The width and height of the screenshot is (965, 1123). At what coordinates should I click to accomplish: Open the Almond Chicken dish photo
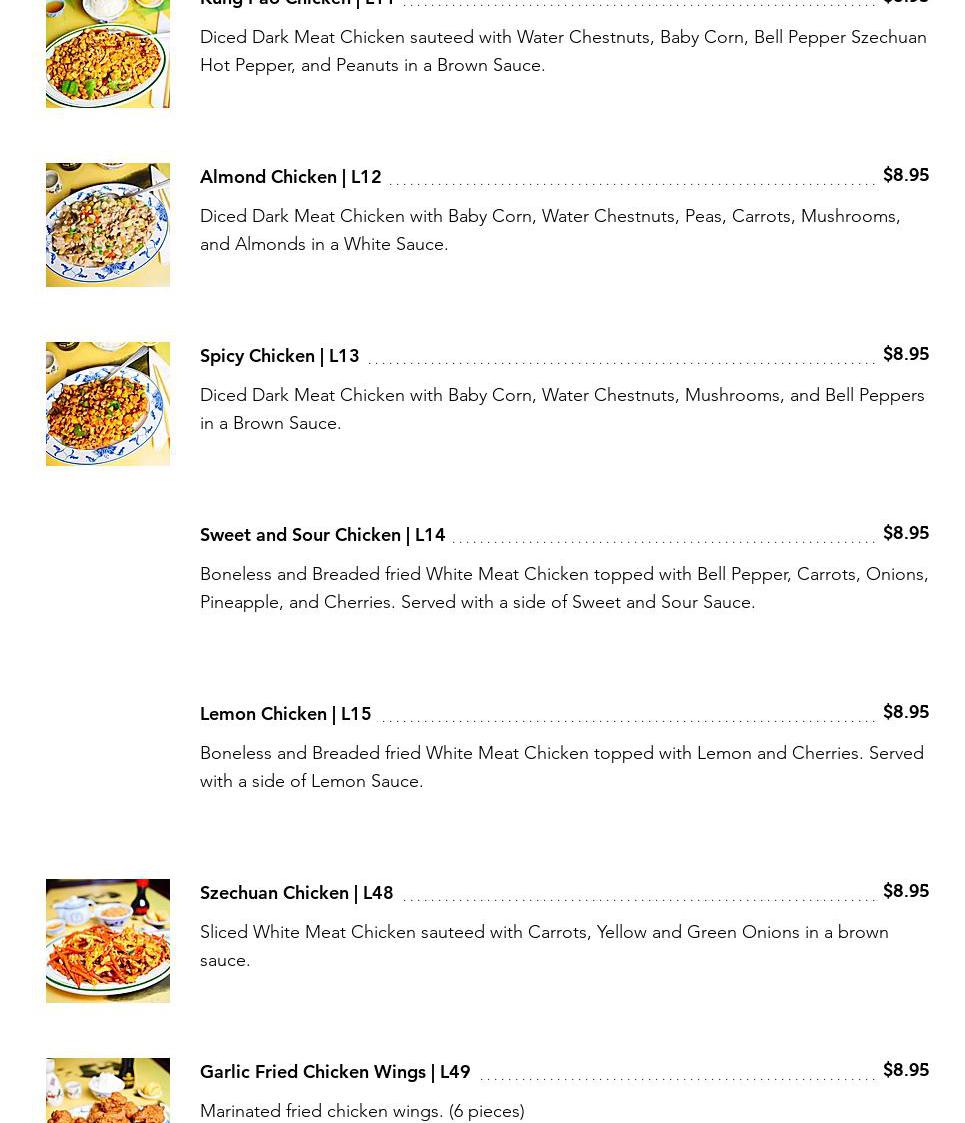(108, 225)
